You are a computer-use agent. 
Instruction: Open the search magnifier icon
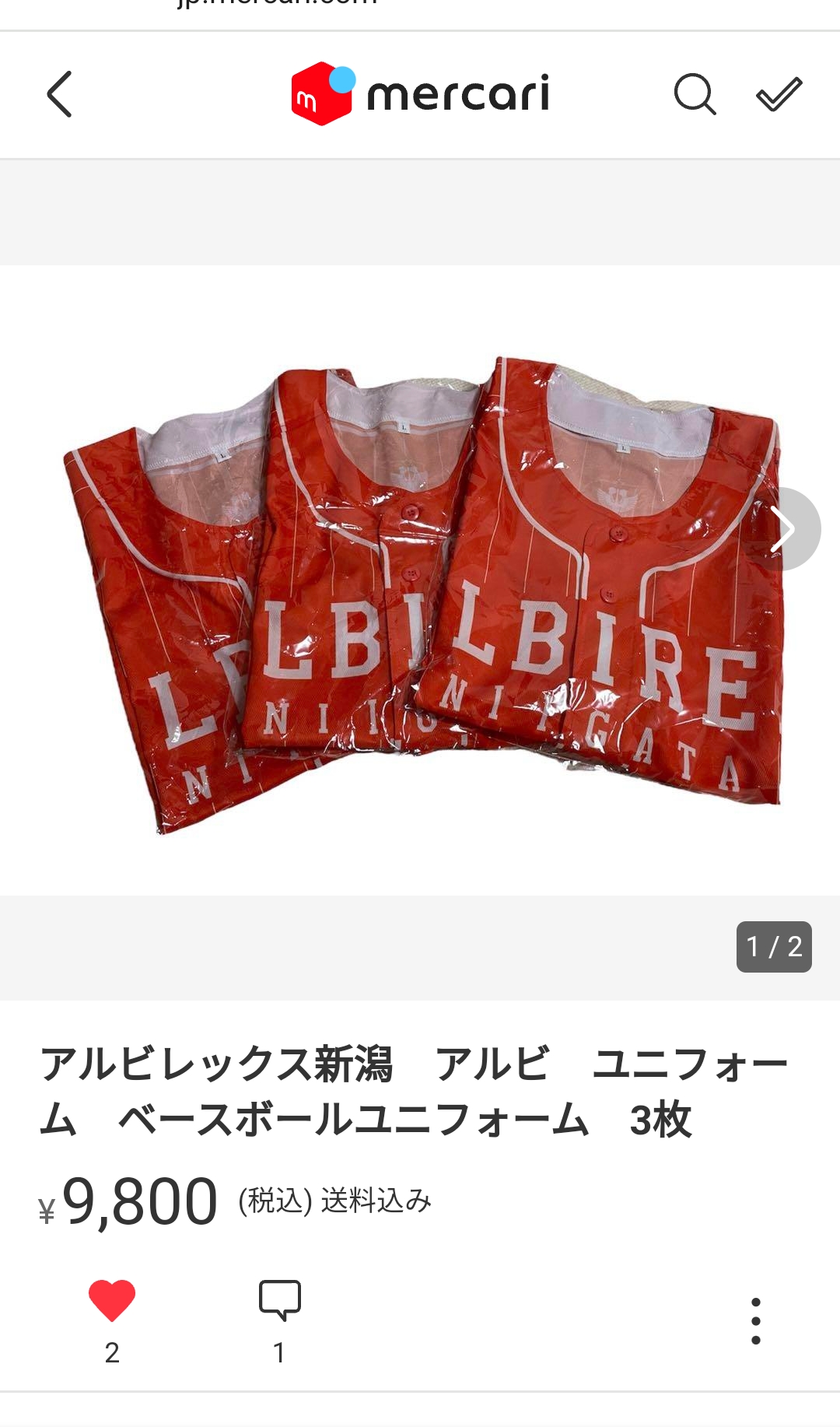(x=695, y=94)
